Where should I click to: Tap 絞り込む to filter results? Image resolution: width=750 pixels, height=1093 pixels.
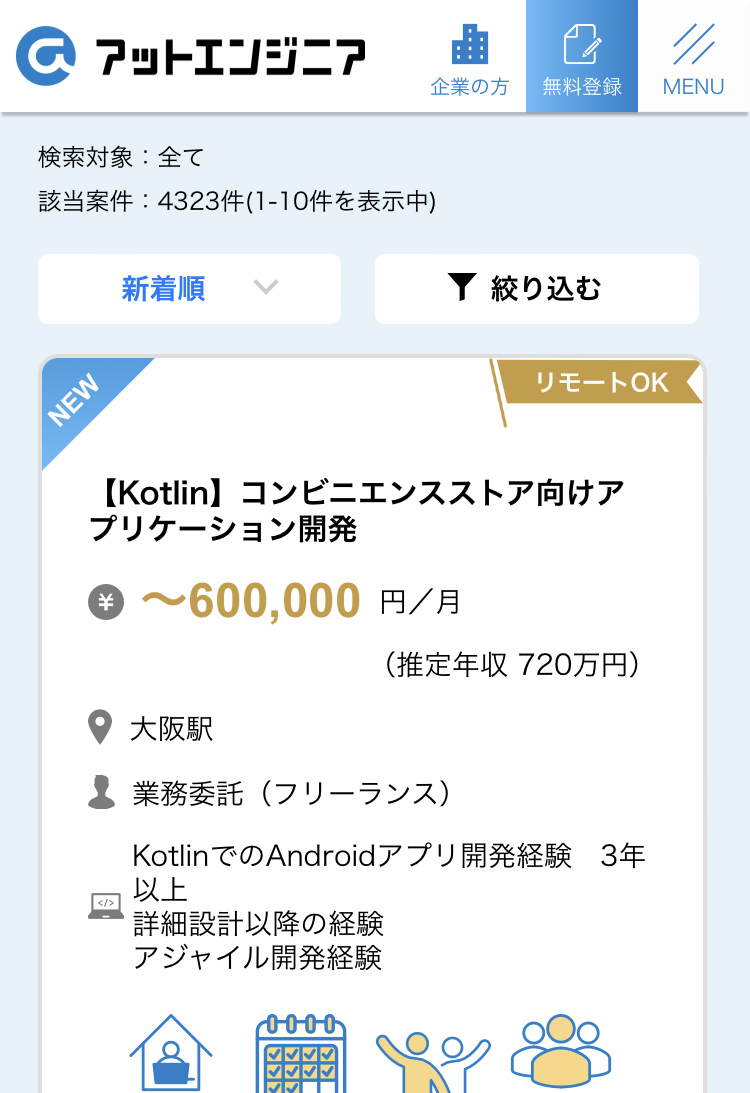click(536, 289)
